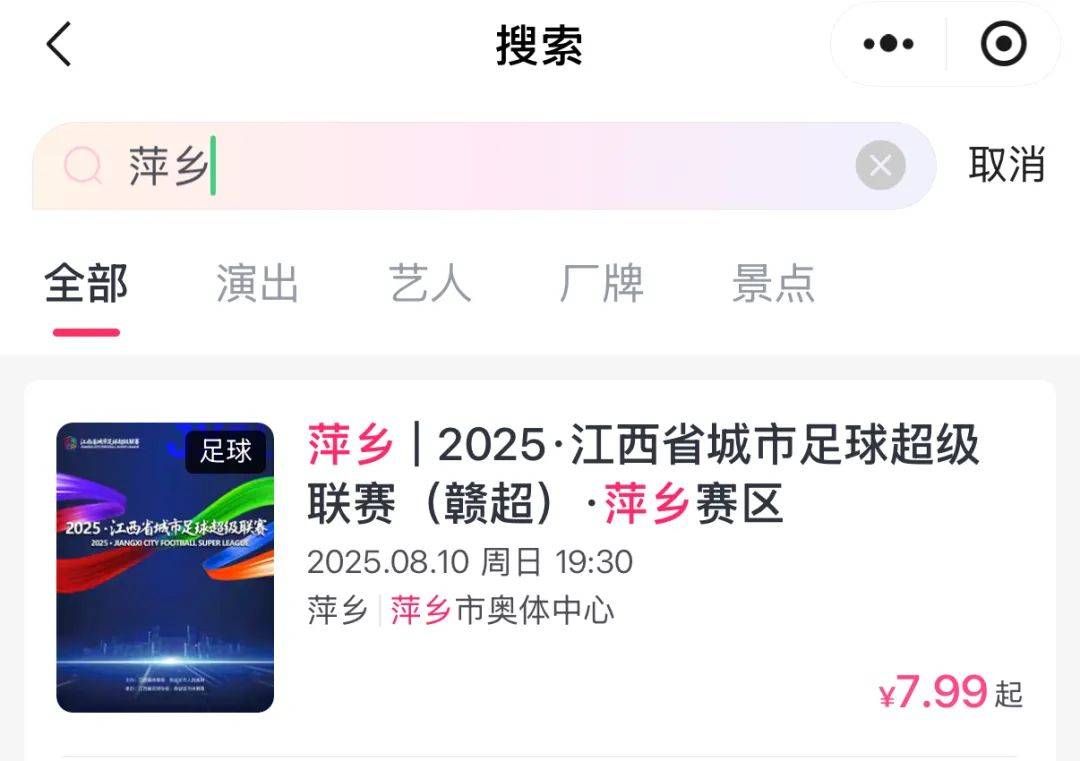Image resolution: width=1080 pixels, height=761 pixels.
Task: Switch to the 景点 tab
Action: coord(773,284)
